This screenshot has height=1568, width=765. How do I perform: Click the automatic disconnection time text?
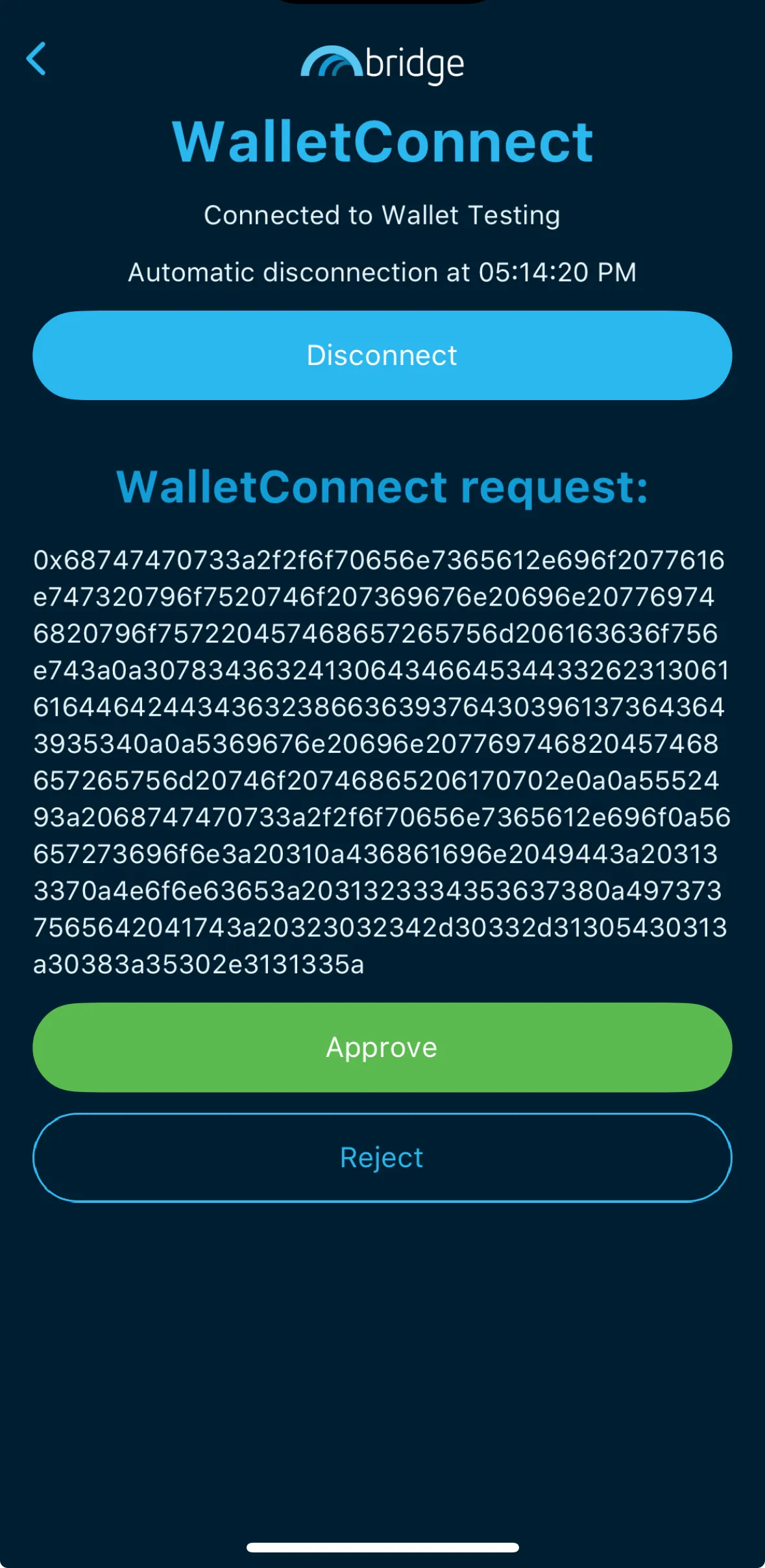pyautogui.click(x=382, y=272)
